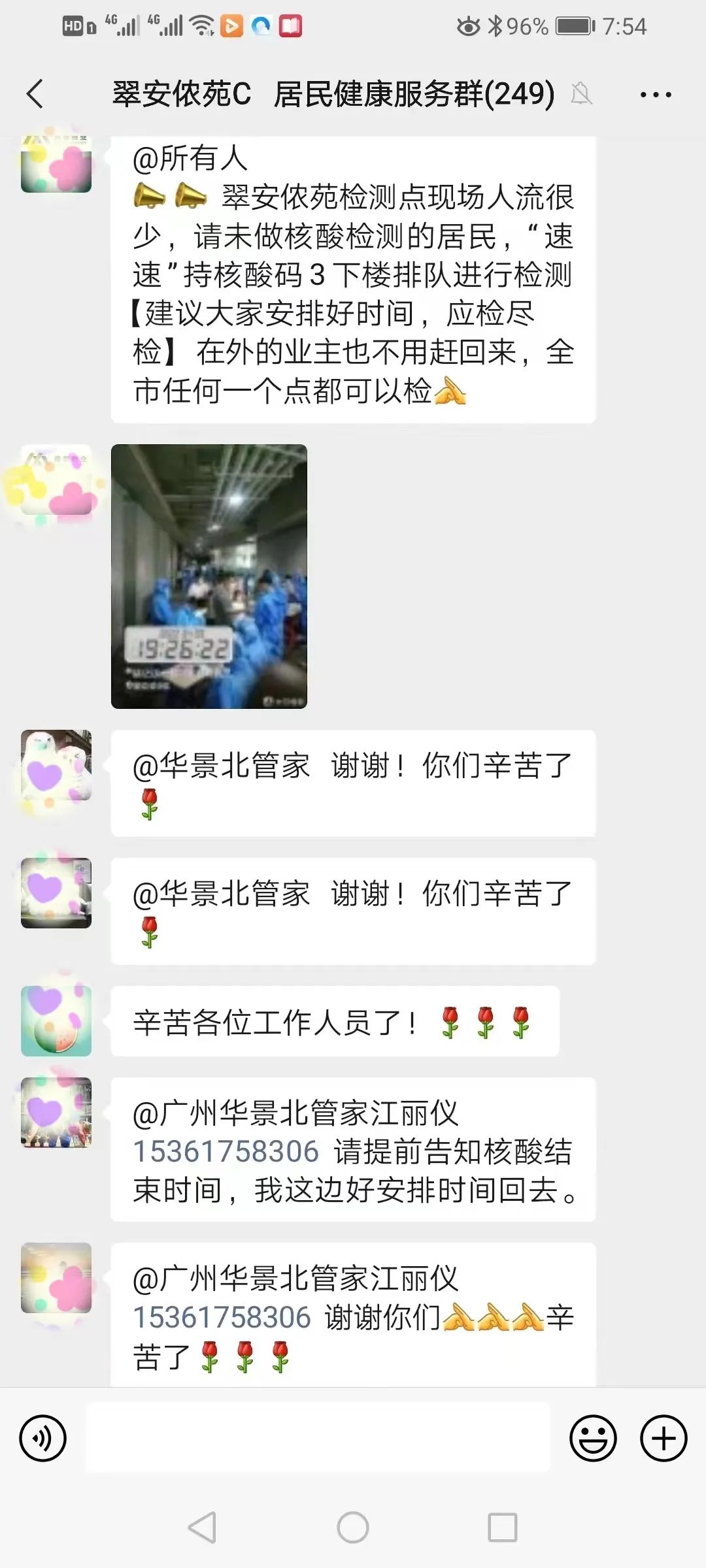This screenshot has width=706, height=1568.
Task: Tap phone number in 谢谢你们 message
Action: 222,1318
